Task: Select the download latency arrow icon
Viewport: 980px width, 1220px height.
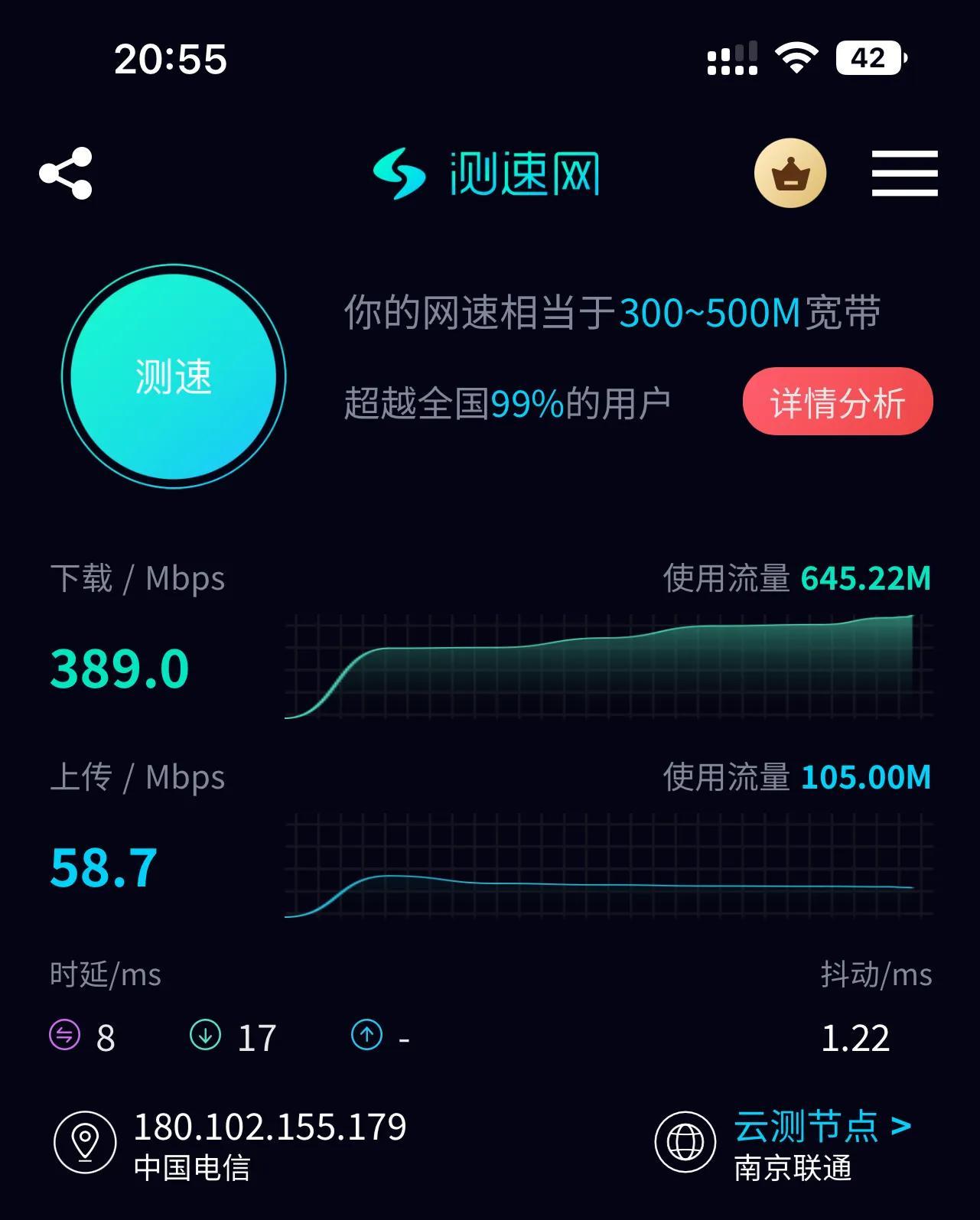Action: pyautogui.click(x=205, y=1037)
